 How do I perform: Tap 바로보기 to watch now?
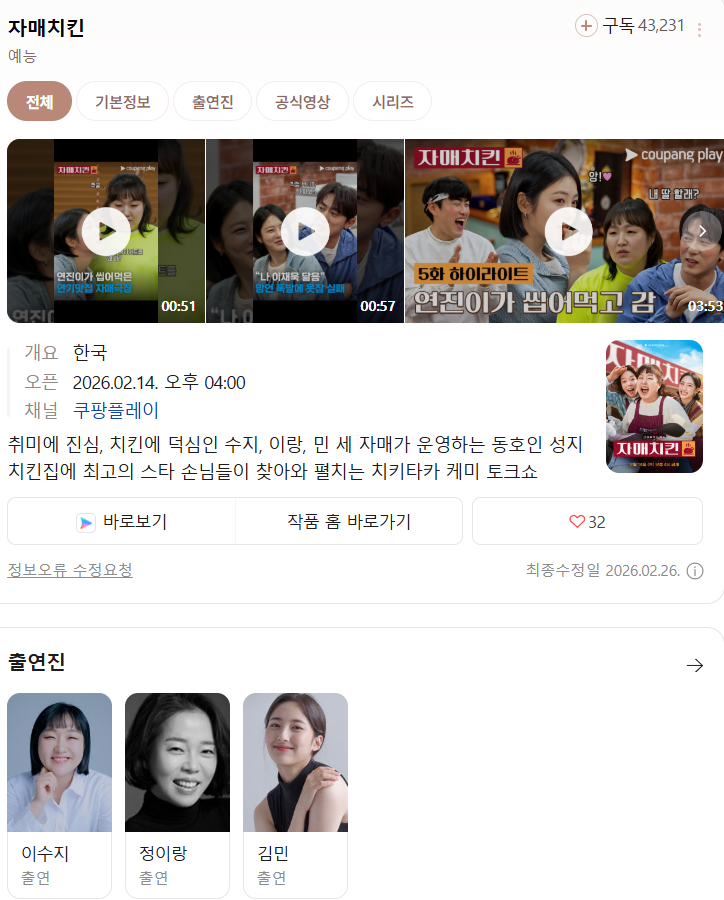[x=122, y=521]
